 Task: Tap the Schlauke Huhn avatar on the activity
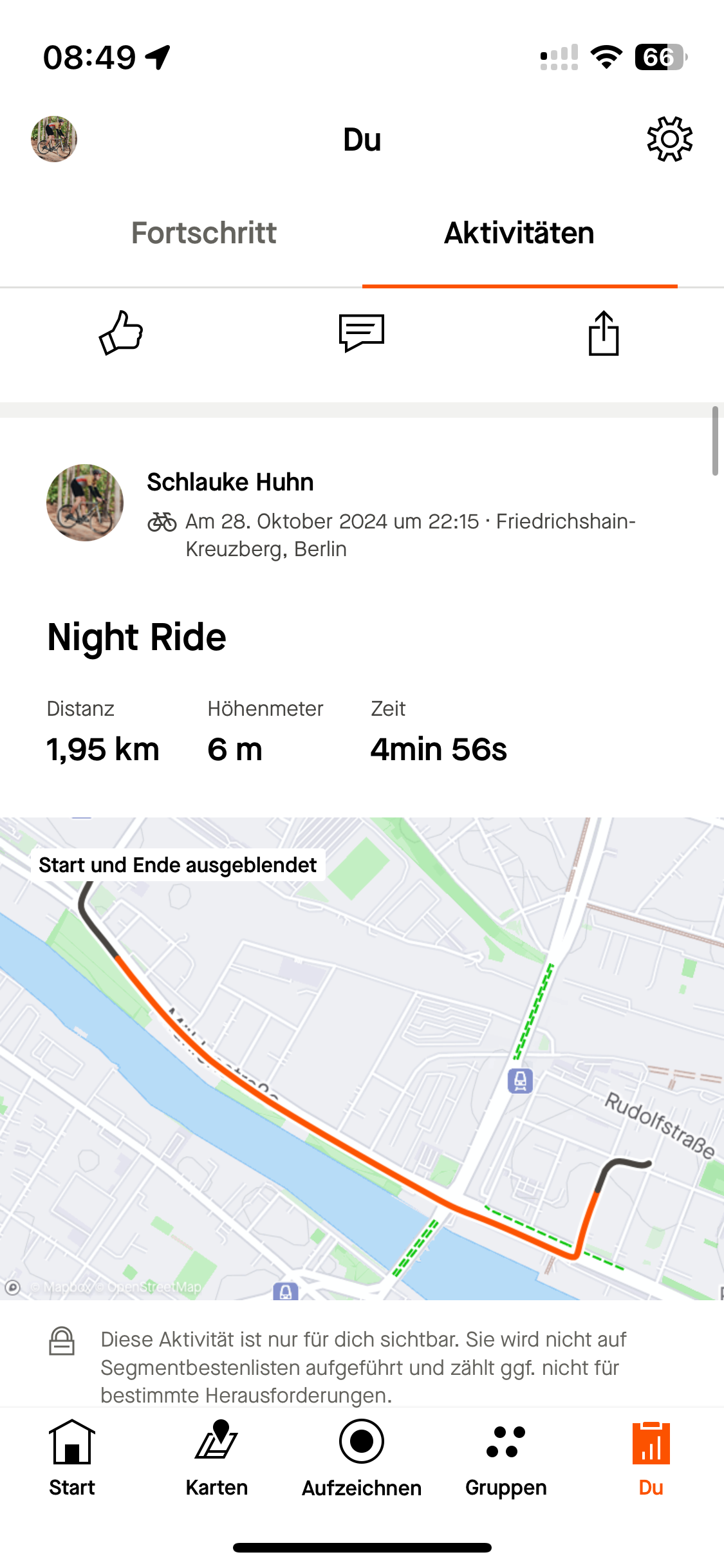point(85,503)
